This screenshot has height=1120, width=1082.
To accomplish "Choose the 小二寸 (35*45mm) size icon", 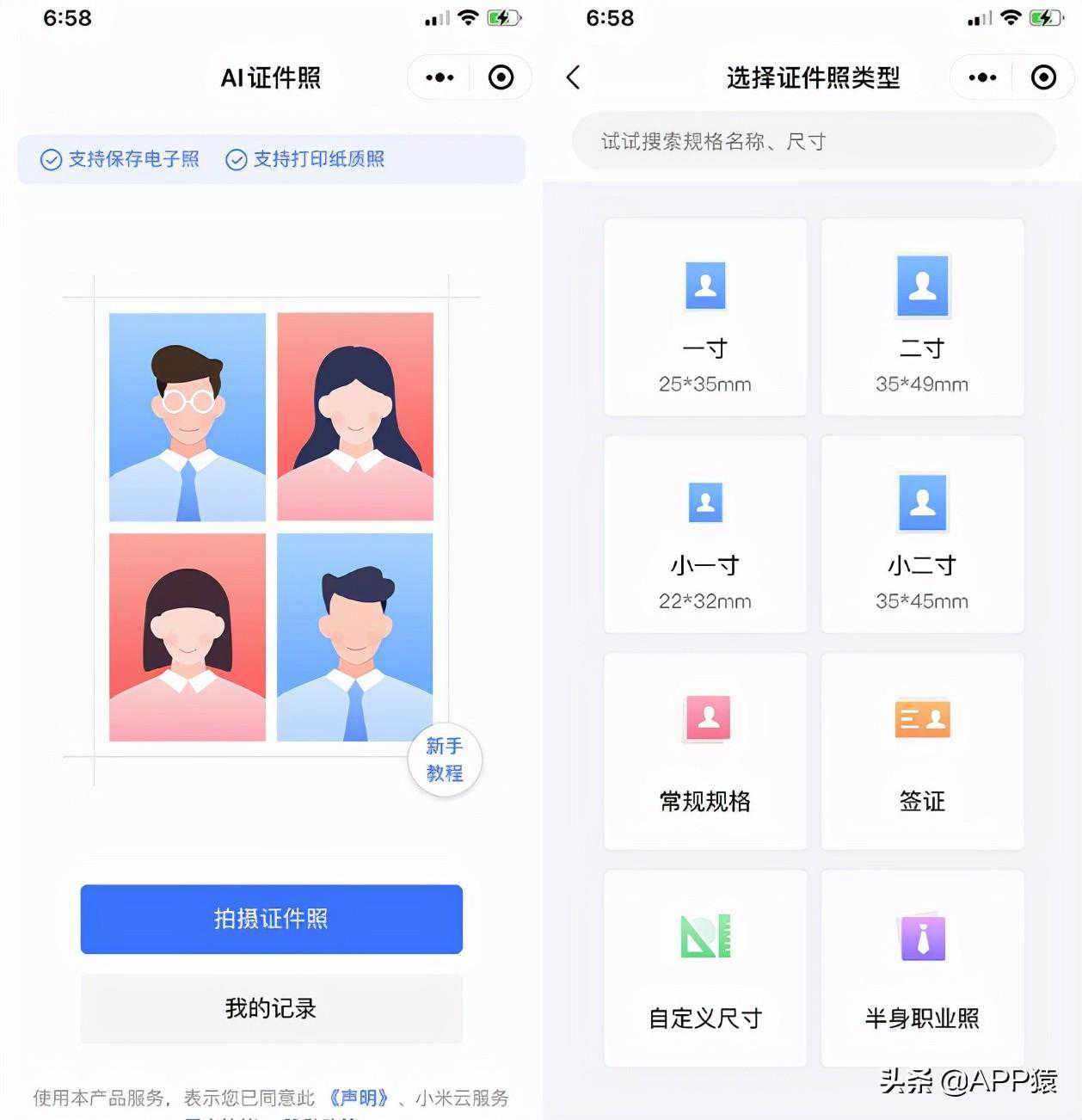I will (923, 503).
